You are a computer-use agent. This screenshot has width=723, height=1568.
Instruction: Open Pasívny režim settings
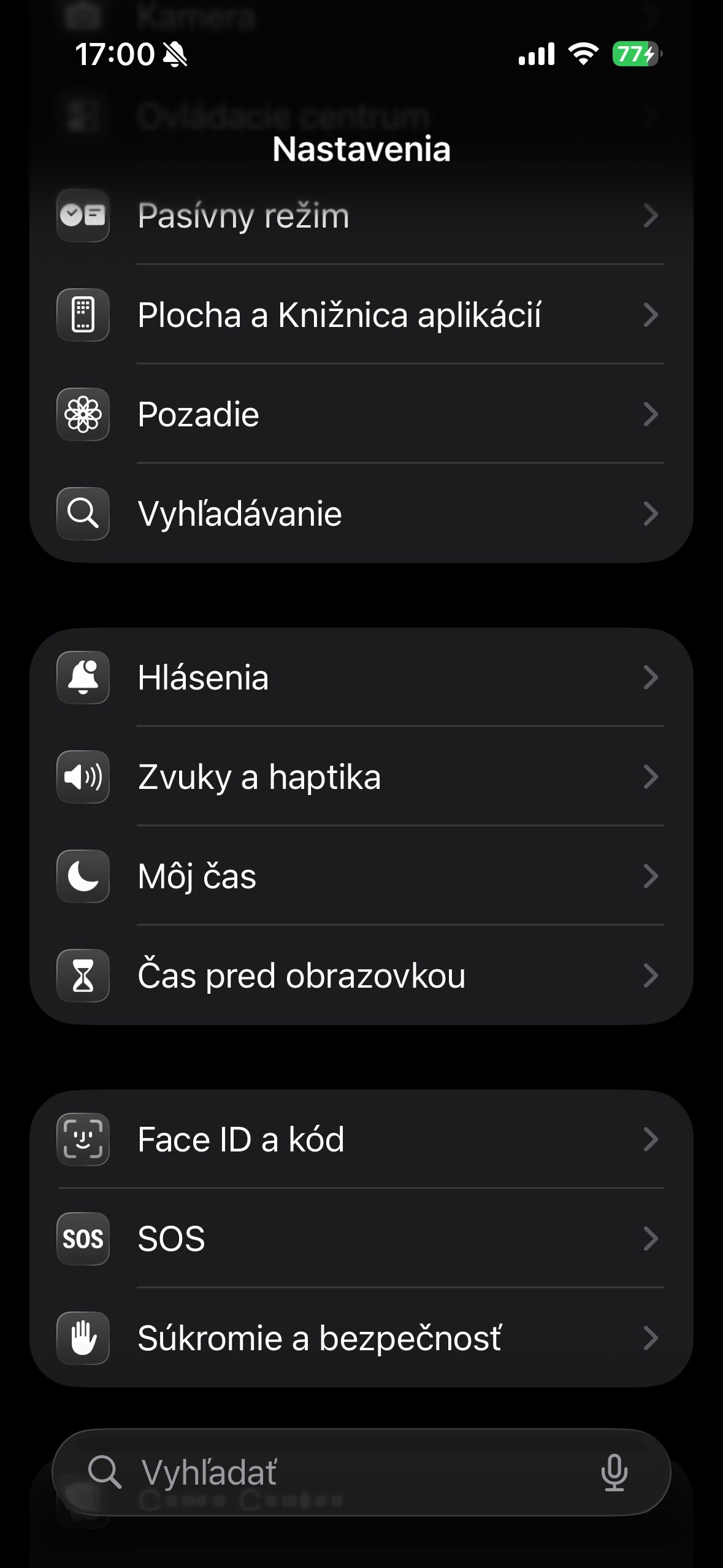tap(361, 216)
